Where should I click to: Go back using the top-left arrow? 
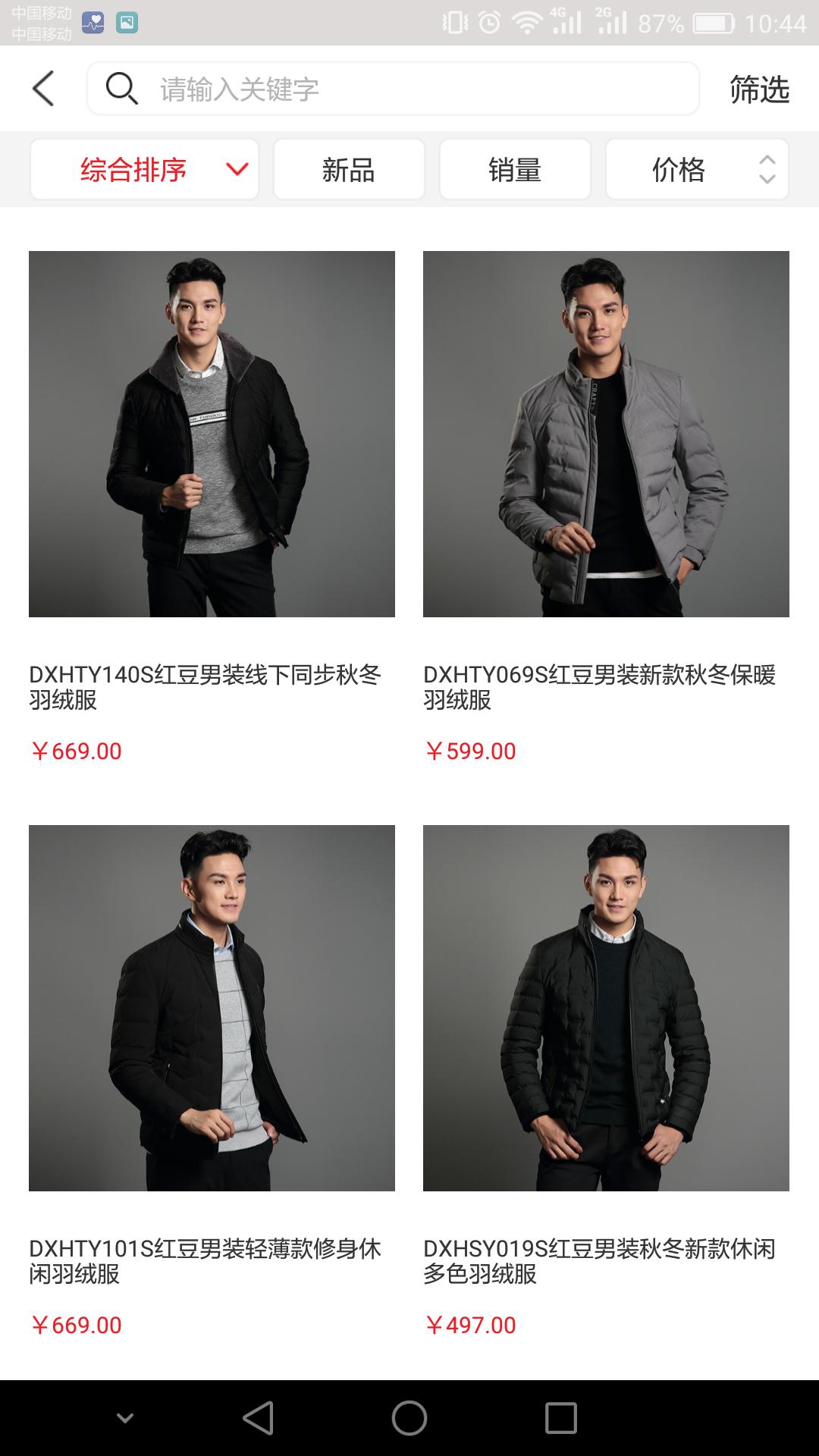coord(44,89)
